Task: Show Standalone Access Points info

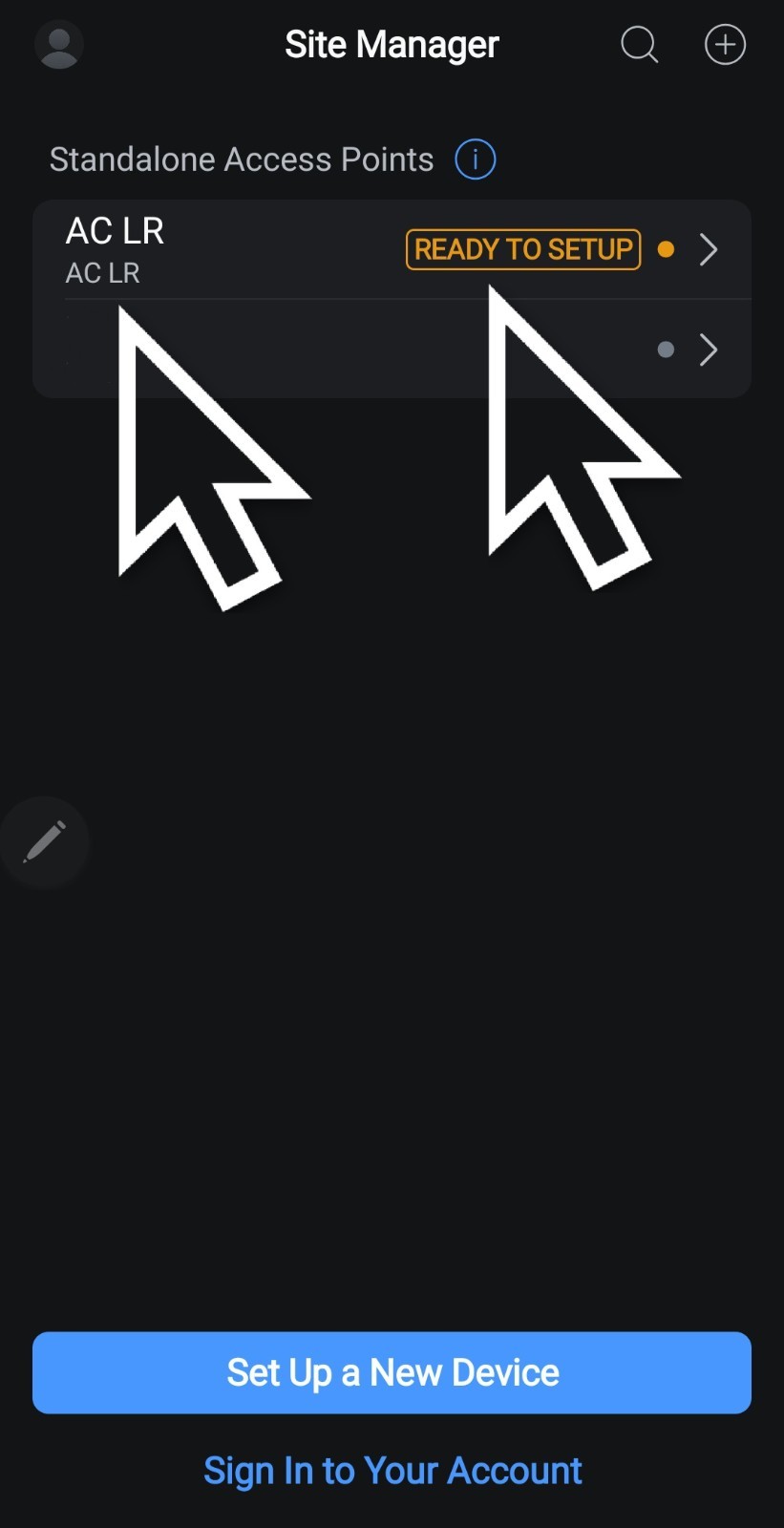Action: (475, 159)
